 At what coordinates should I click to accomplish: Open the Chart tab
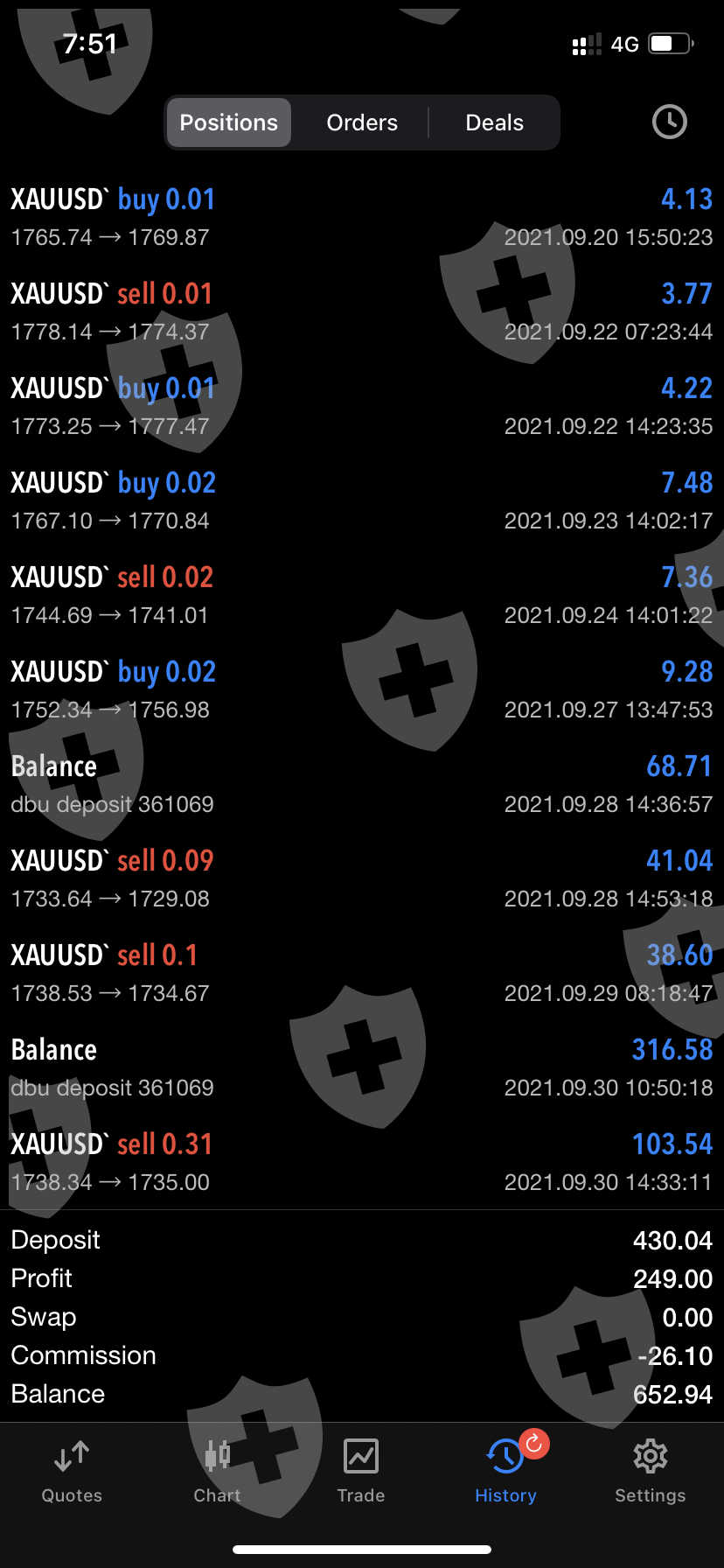pos(217,1472)
